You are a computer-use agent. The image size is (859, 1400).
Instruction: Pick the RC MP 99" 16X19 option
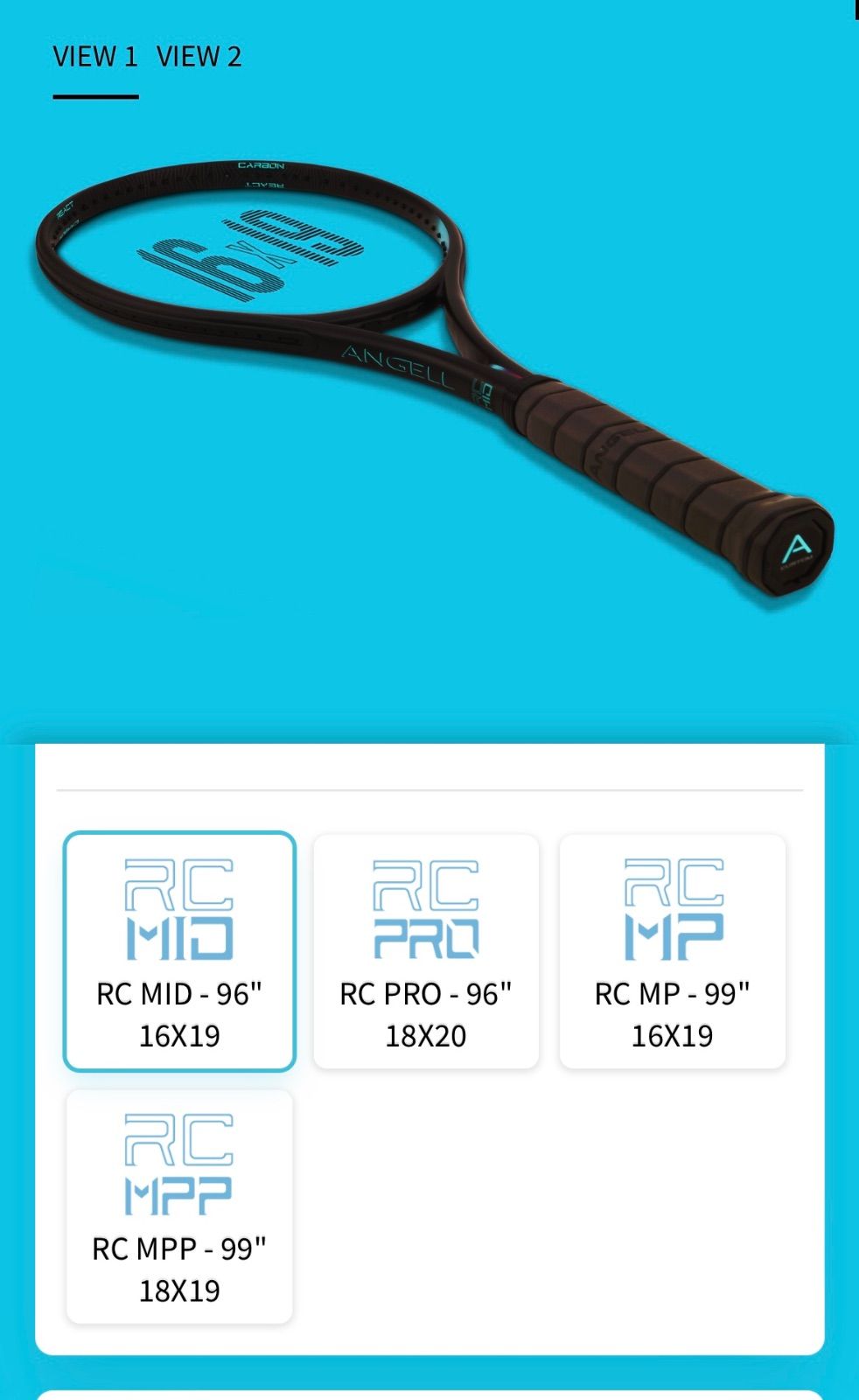pyautogui.click(x=672, y=951)
